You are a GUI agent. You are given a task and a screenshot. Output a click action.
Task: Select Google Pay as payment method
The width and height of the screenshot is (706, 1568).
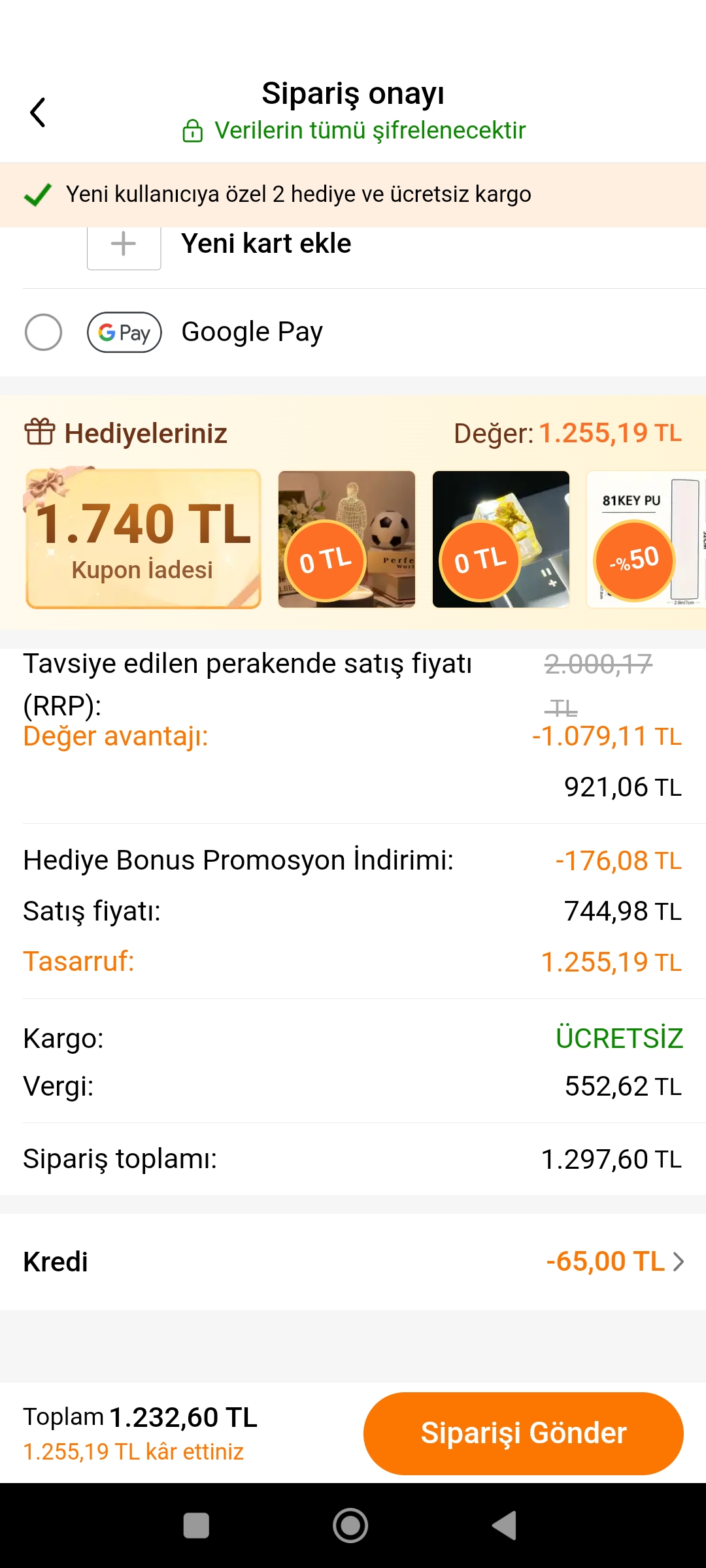pyautogui.click(x=43, y=332)
